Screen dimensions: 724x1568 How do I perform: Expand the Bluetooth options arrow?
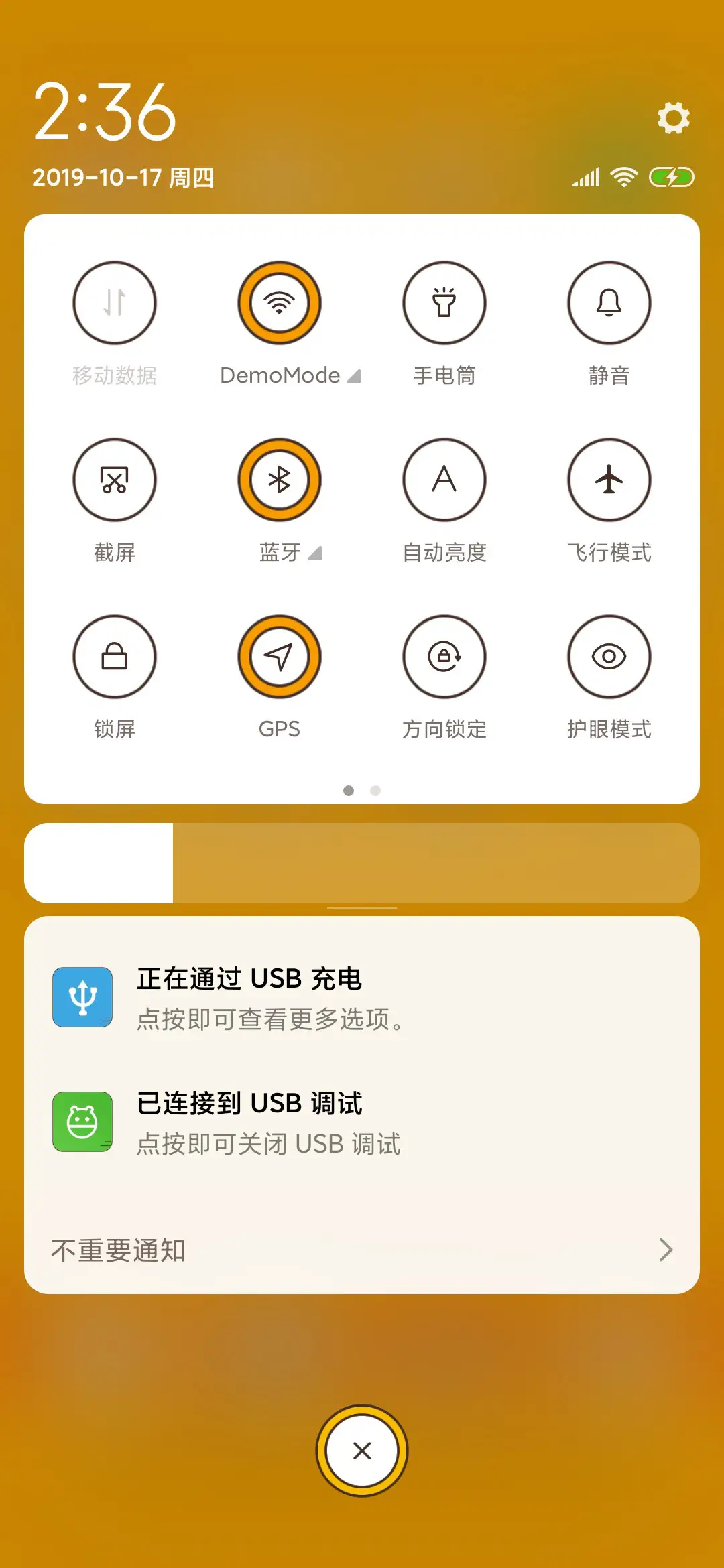(315, 553)
